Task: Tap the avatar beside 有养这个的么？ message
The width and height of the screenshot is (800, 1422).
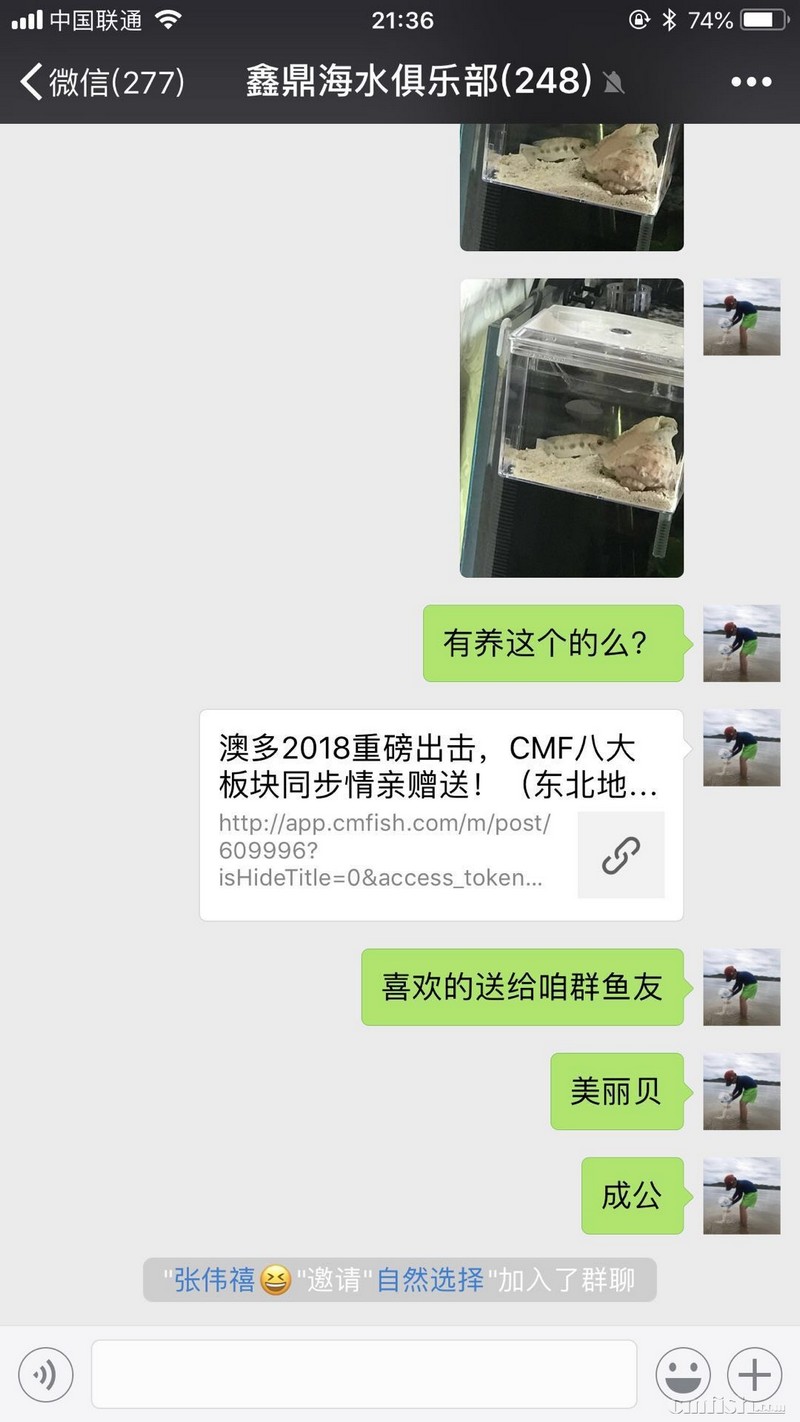Action: [x=741, y=643]
